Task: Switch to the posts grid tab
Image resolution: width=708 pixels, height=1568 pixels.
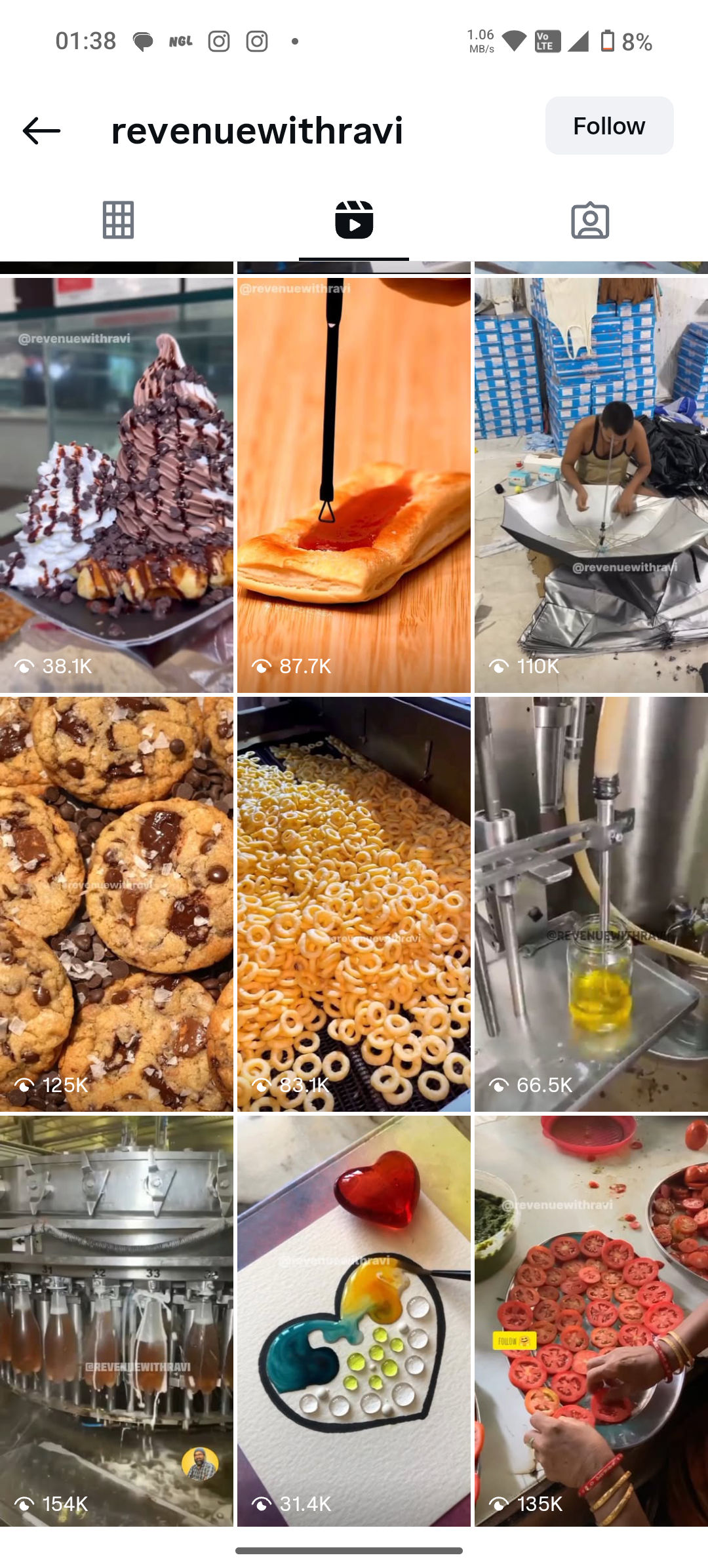Action: [118, 220]
